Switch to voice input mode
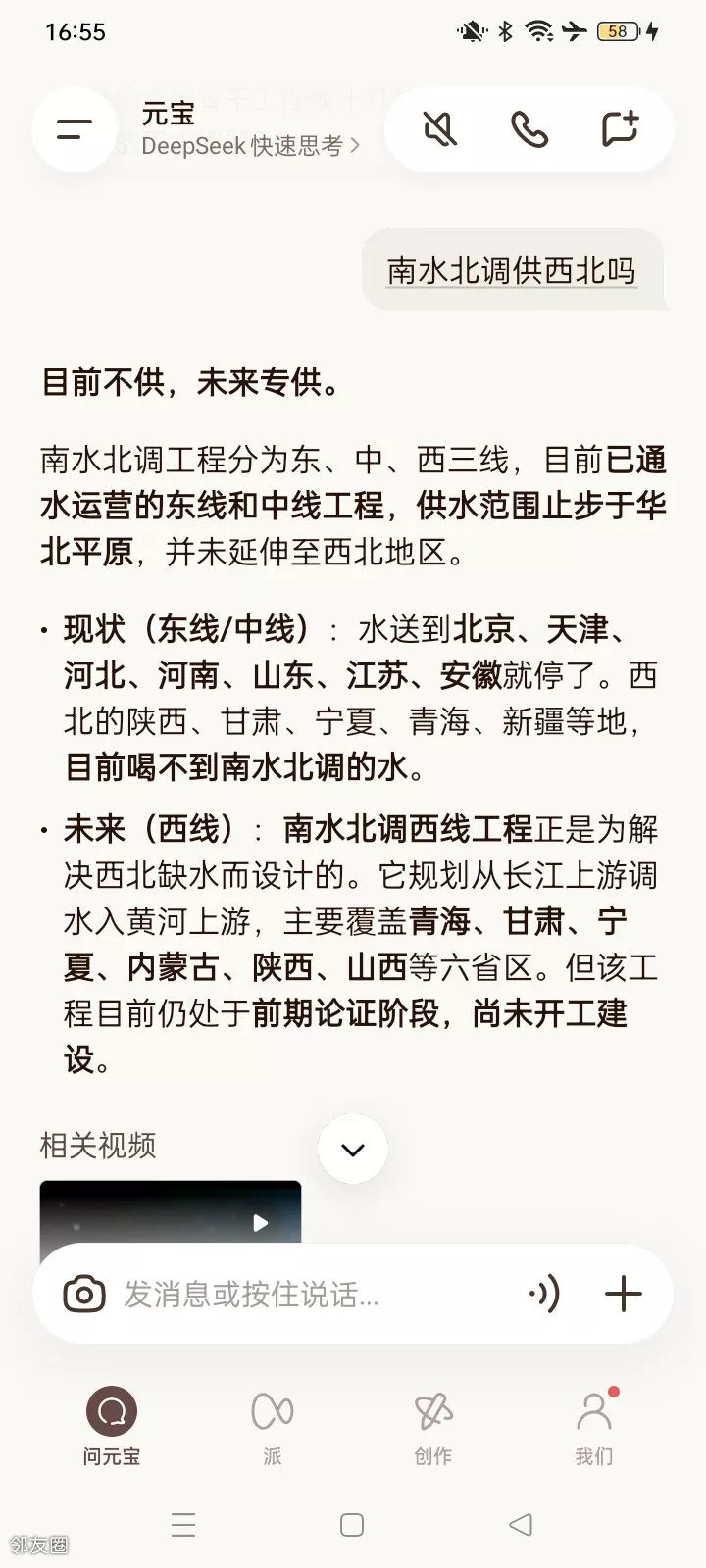Image resolution: width=706 pixels, height=1568 pixels. click(544, 1295)
